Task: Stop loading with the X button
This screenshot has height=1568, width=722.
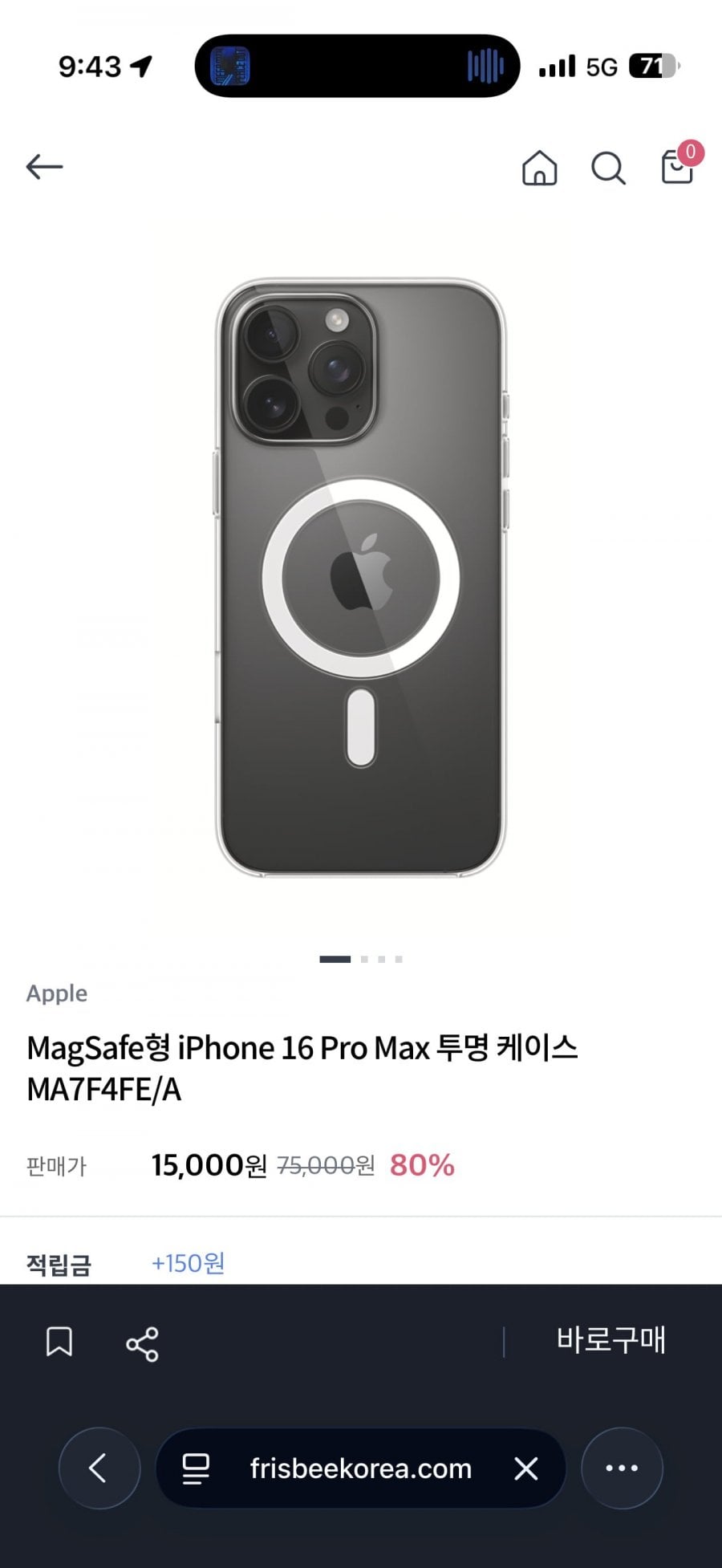Action: click(526, 1468)
